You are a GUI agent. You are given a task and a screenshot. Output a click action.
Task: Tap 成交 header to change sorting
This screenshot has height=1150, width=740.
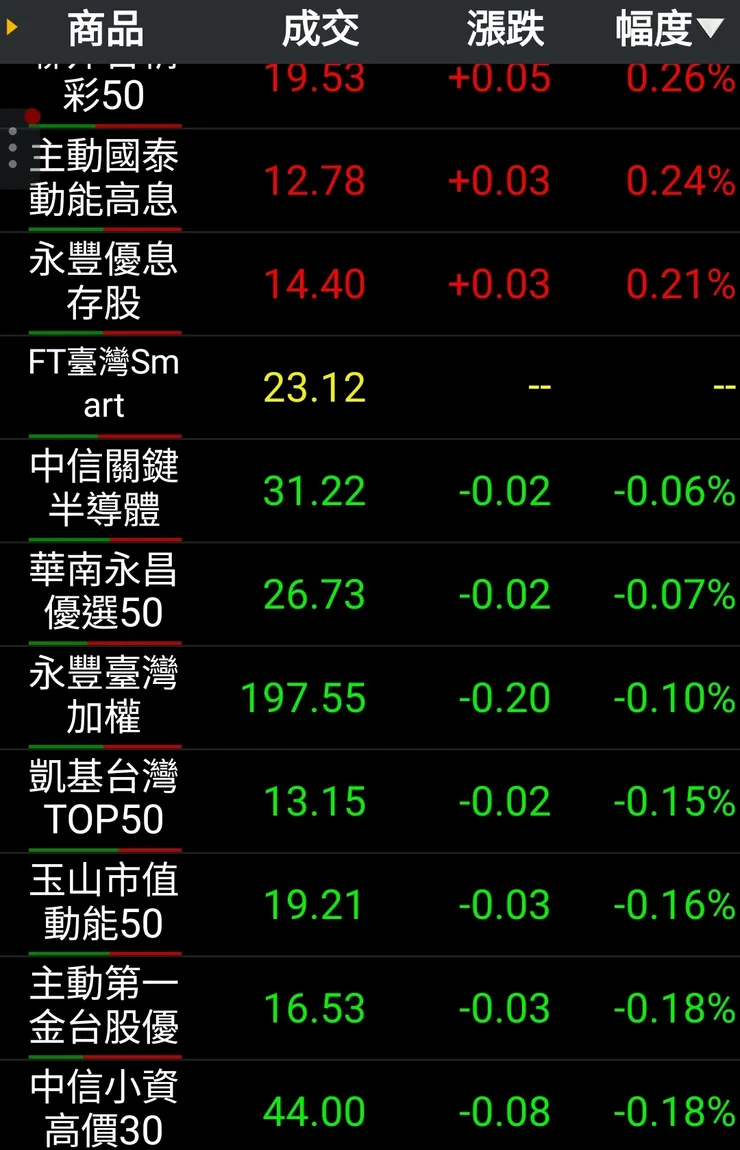pyautogui.click(x=320, y=29)
